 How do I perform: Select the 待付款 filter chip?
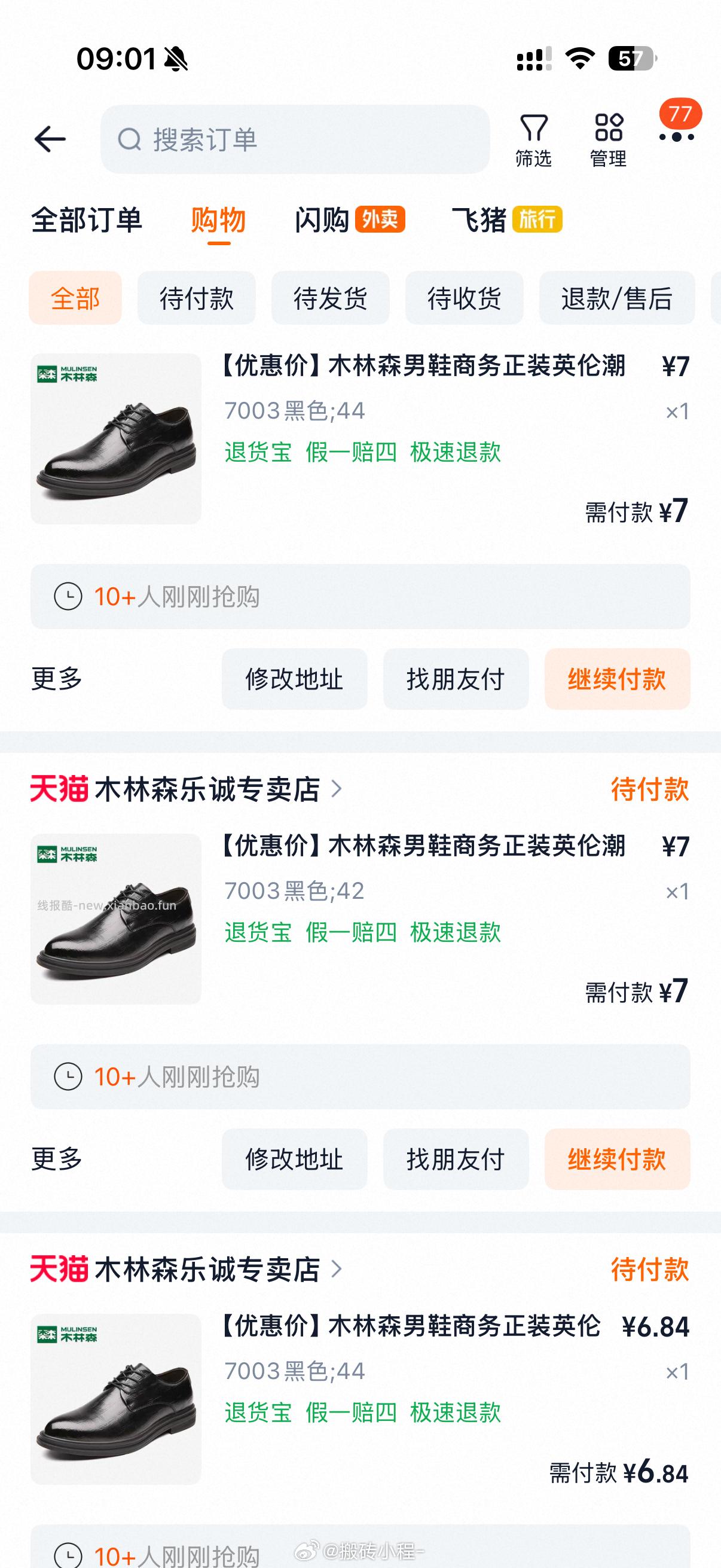pos(197,299)
